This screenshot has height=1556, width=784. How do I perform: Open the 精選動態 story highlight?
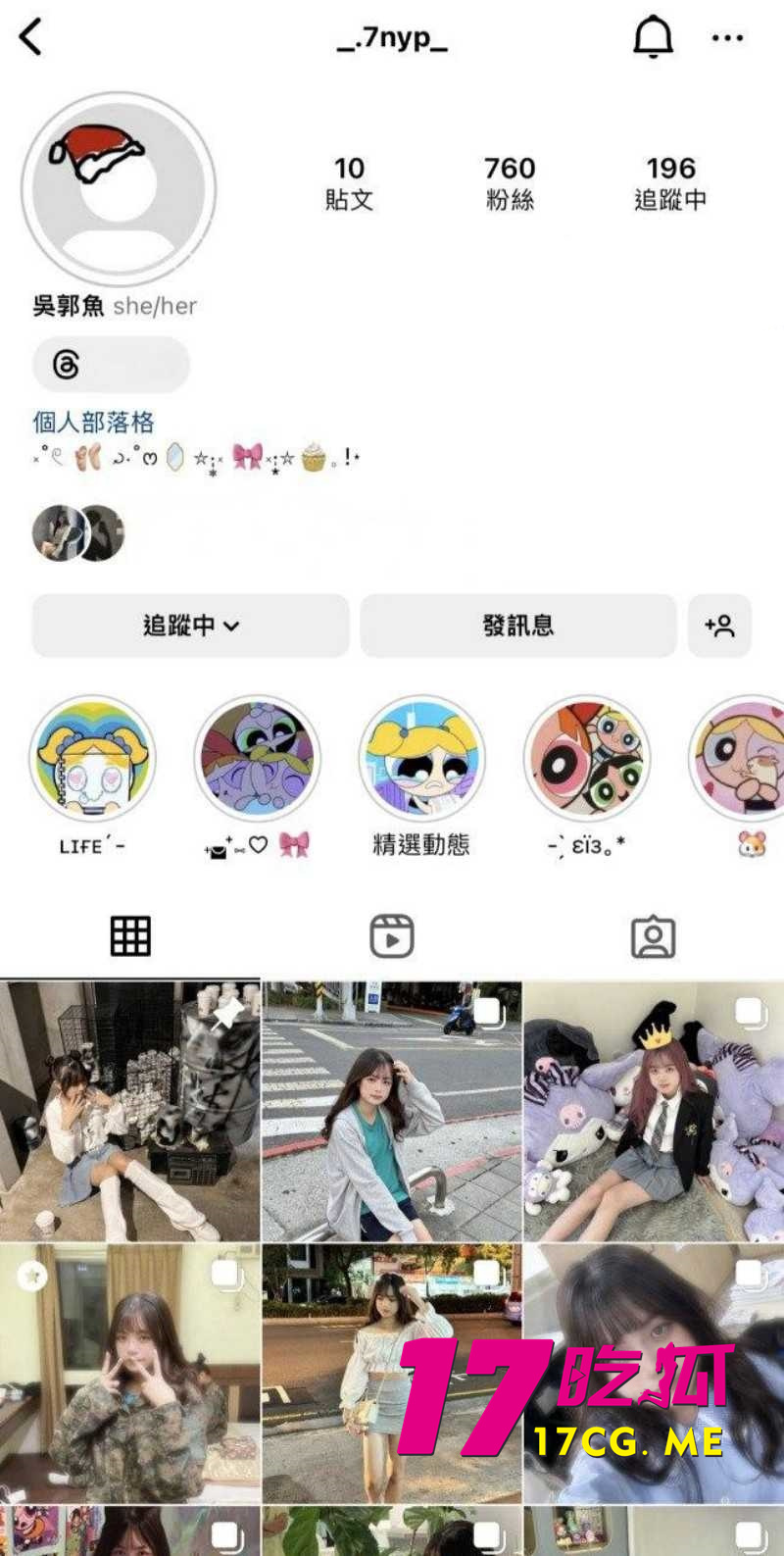[421, 760]
